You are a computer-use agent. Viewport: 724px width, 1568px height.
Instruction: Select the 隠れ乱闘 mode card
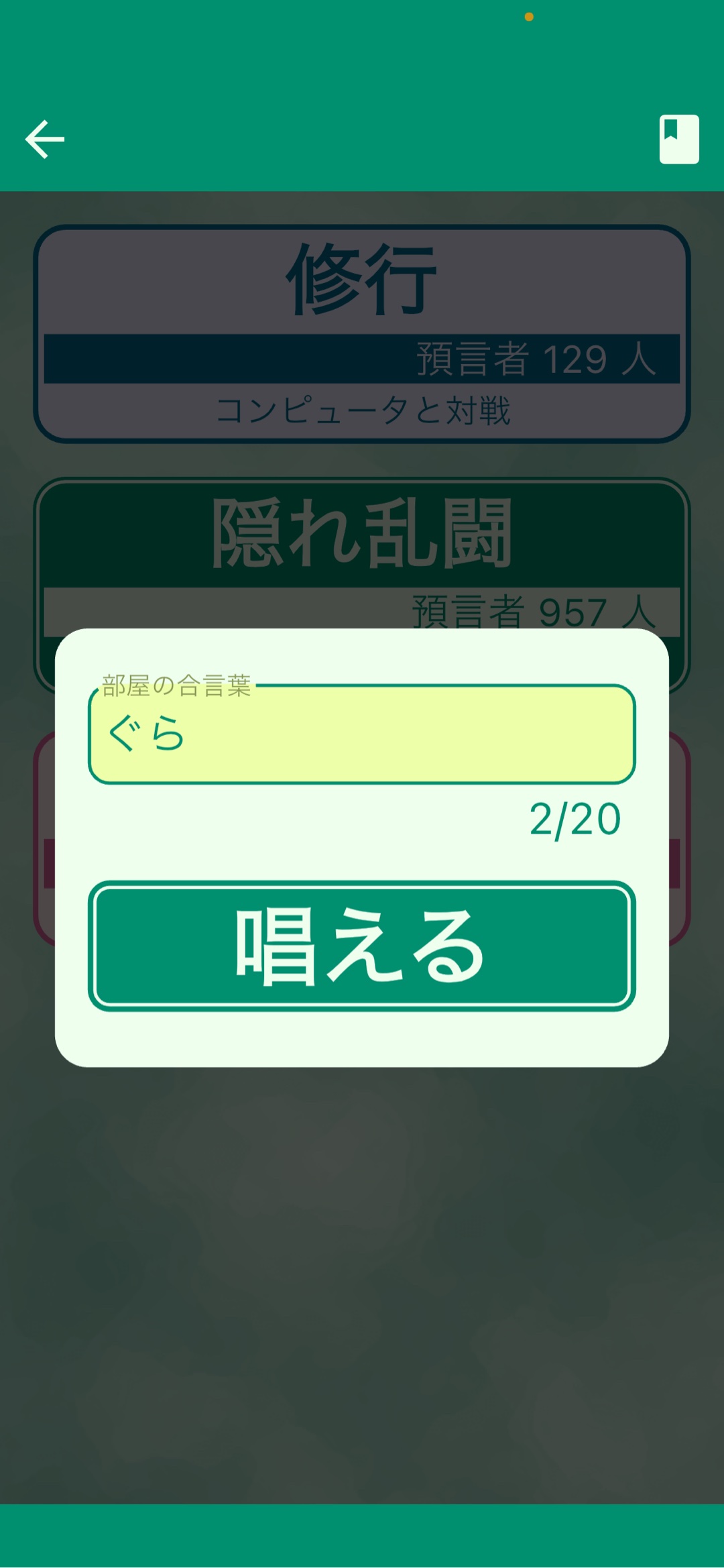[x=362, y=537]
